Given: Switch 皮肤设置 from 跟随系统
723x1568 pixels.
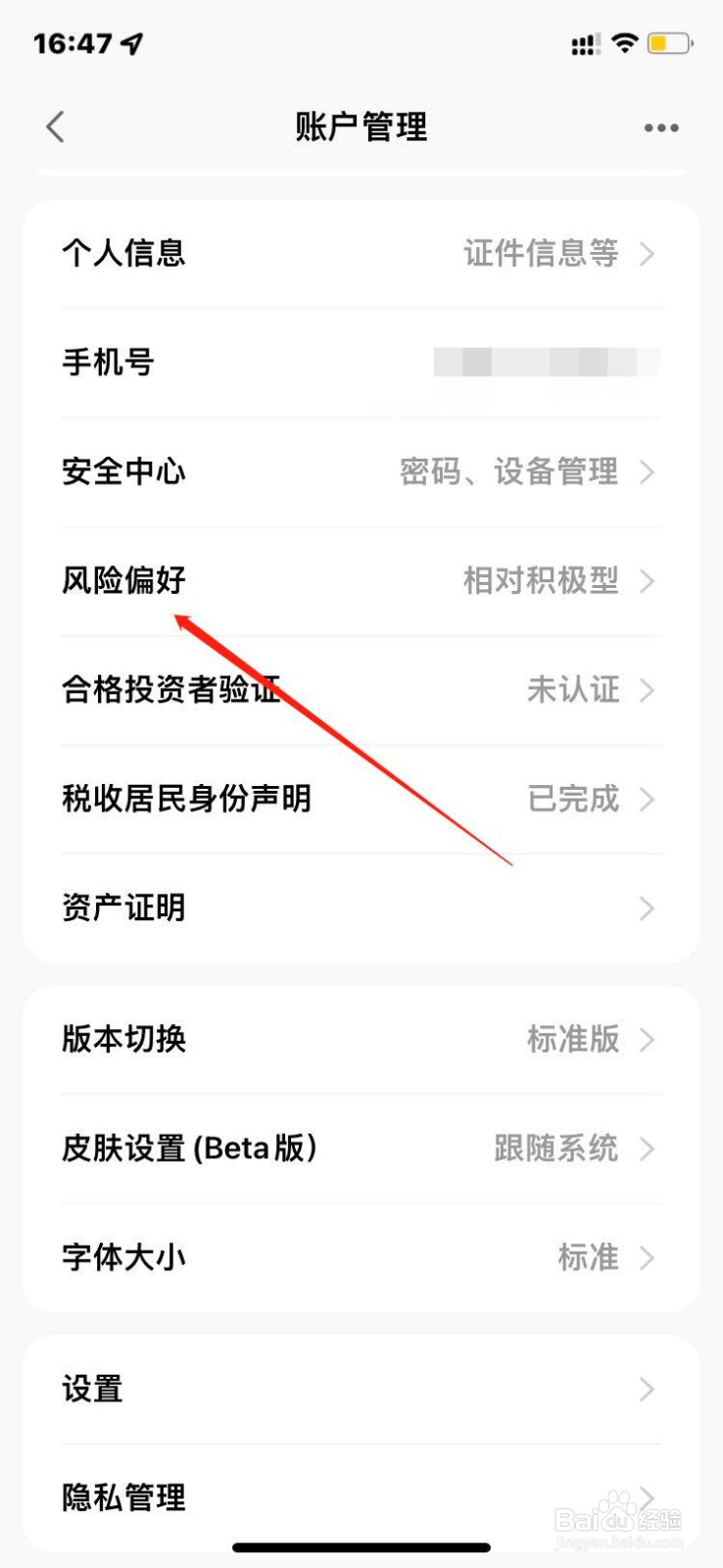Looking at the screenshot, I should [x=361, y=1149].
